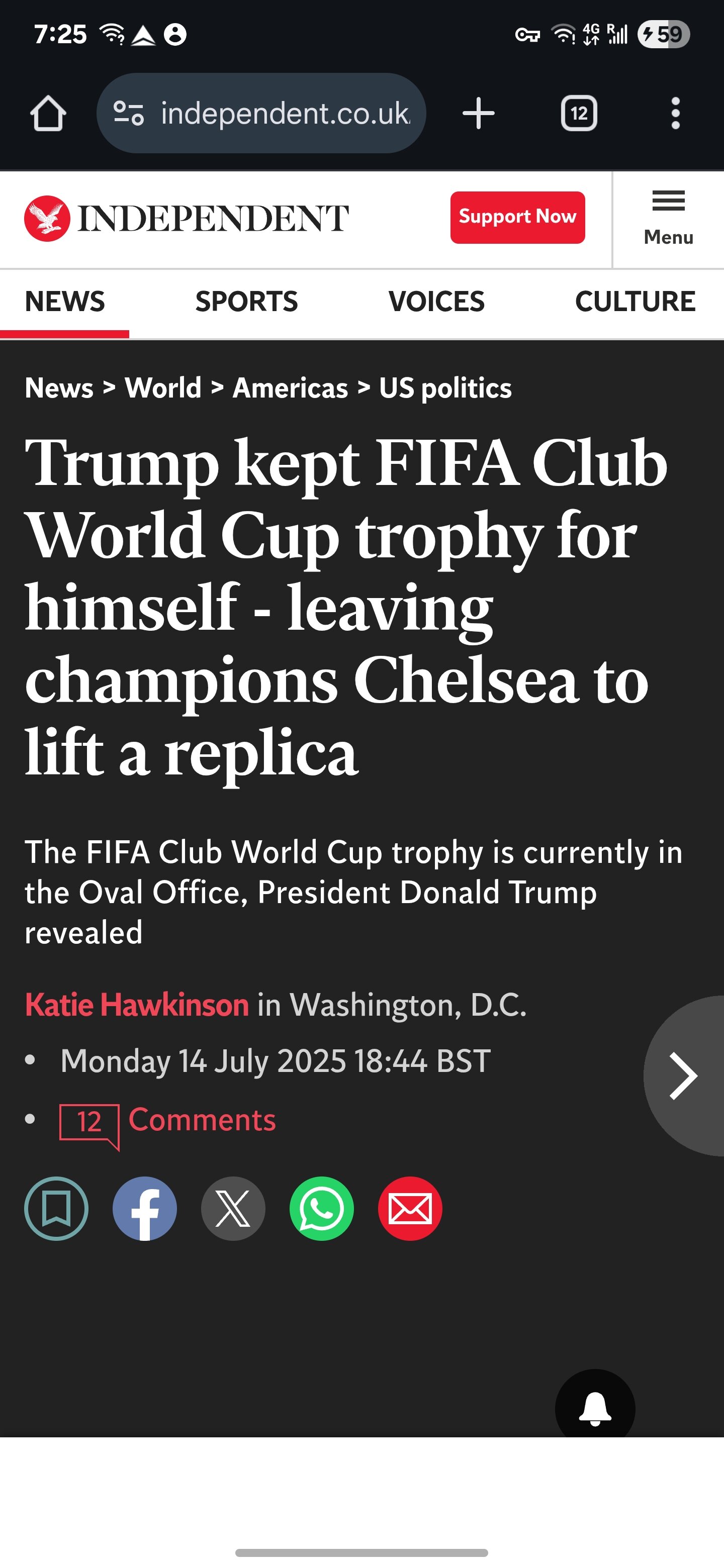Open the browser overflow menu

pos(675,113)
